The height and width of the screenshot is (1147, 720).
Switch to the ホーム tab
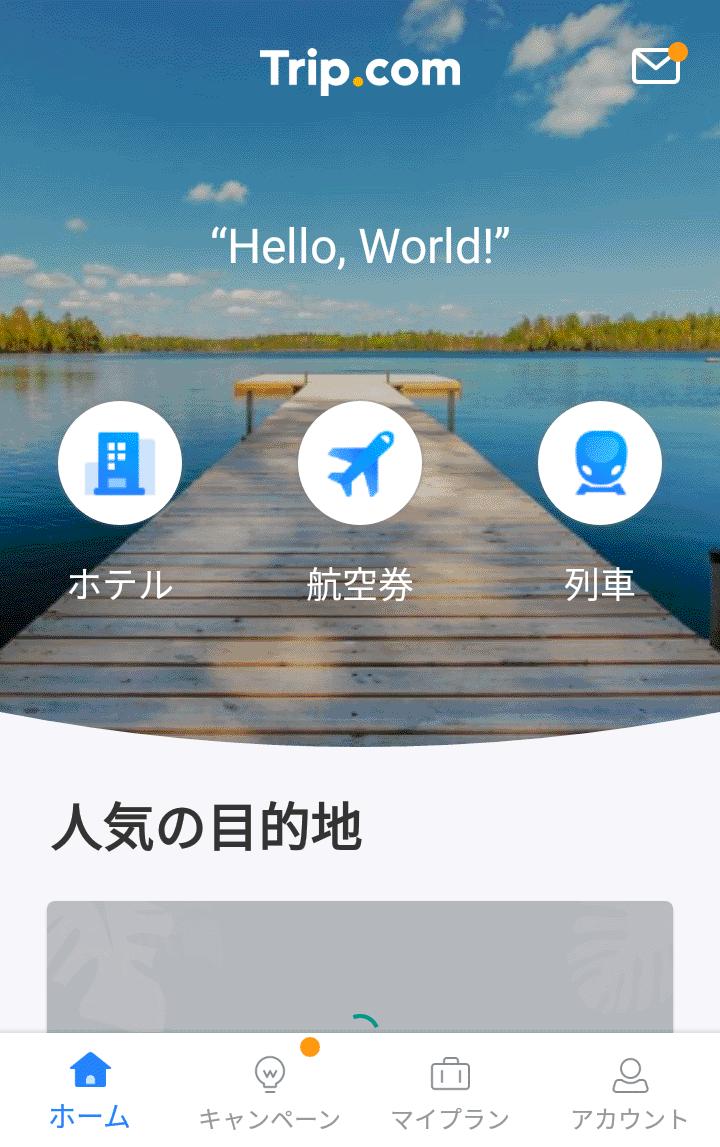[90, 1090]
